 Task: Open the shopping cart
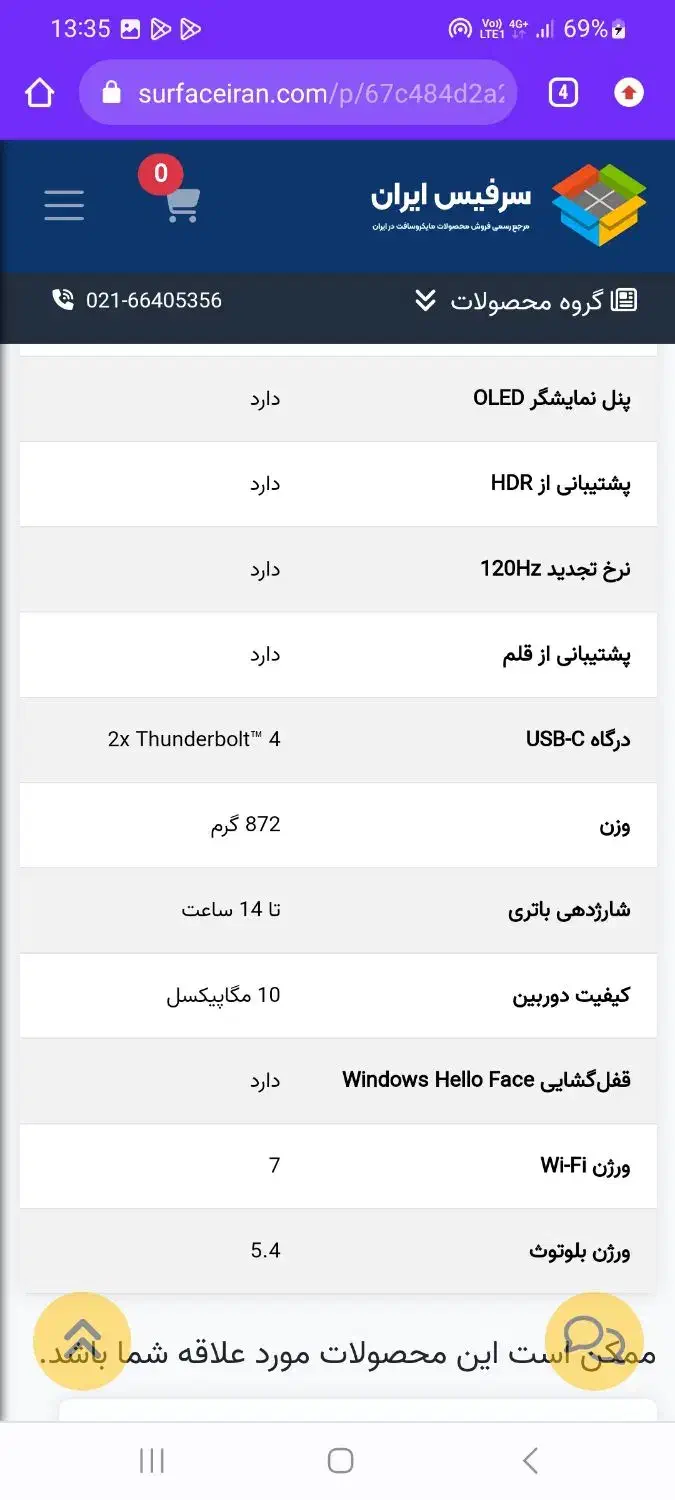pyautogui.click(x=181, y=204)
